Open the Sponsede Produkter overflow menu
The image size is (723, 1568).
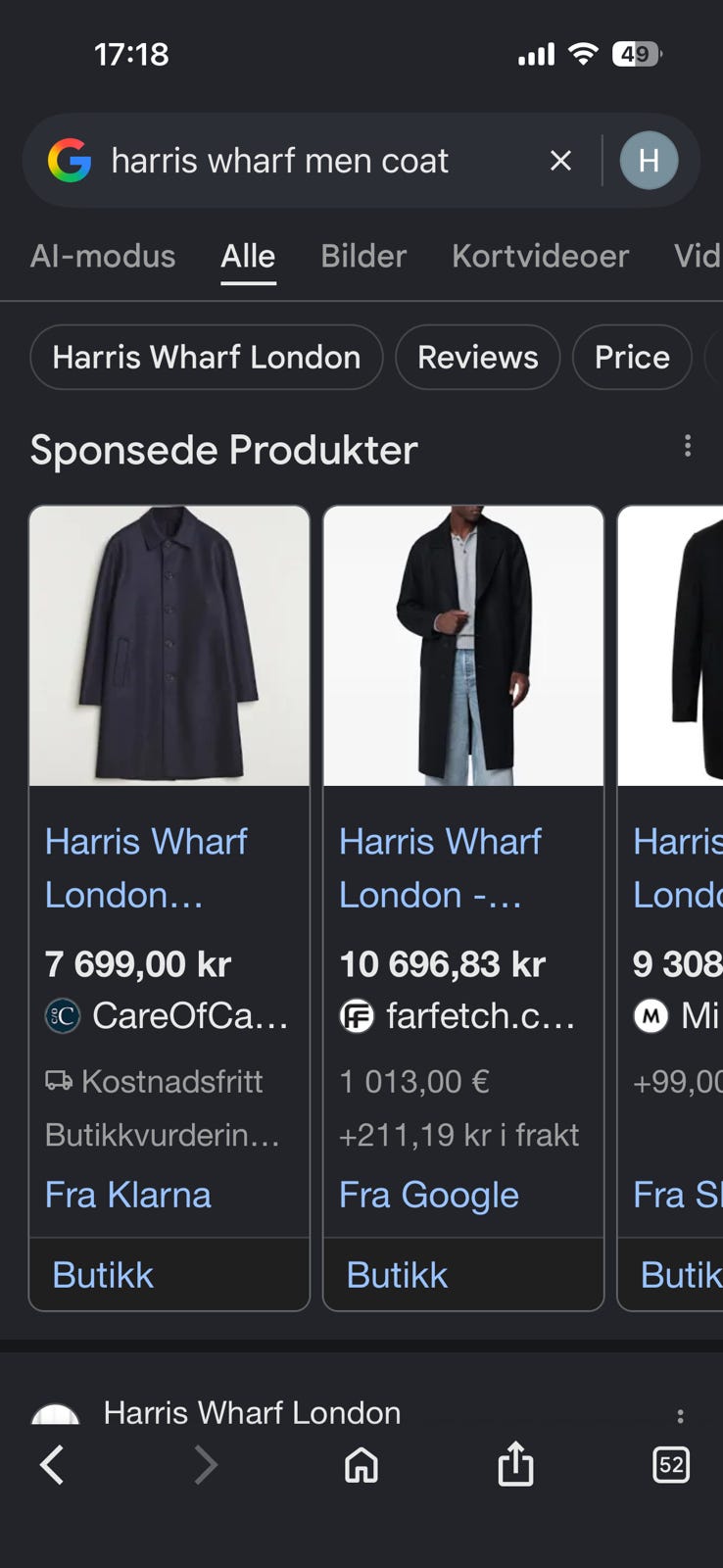click(x=688, y=447)
